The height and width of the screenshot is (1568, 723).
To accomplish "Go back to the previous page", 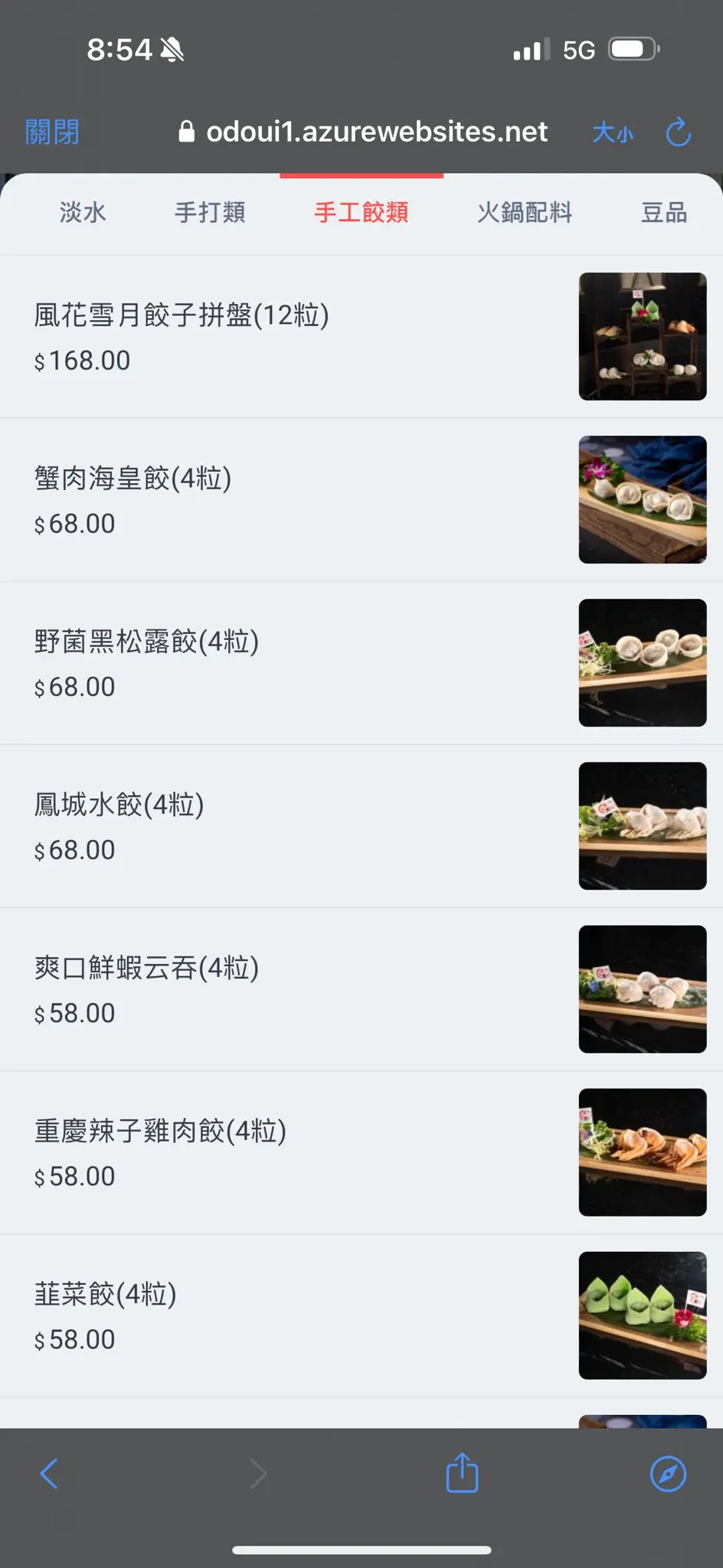I will pos(49,1474).
